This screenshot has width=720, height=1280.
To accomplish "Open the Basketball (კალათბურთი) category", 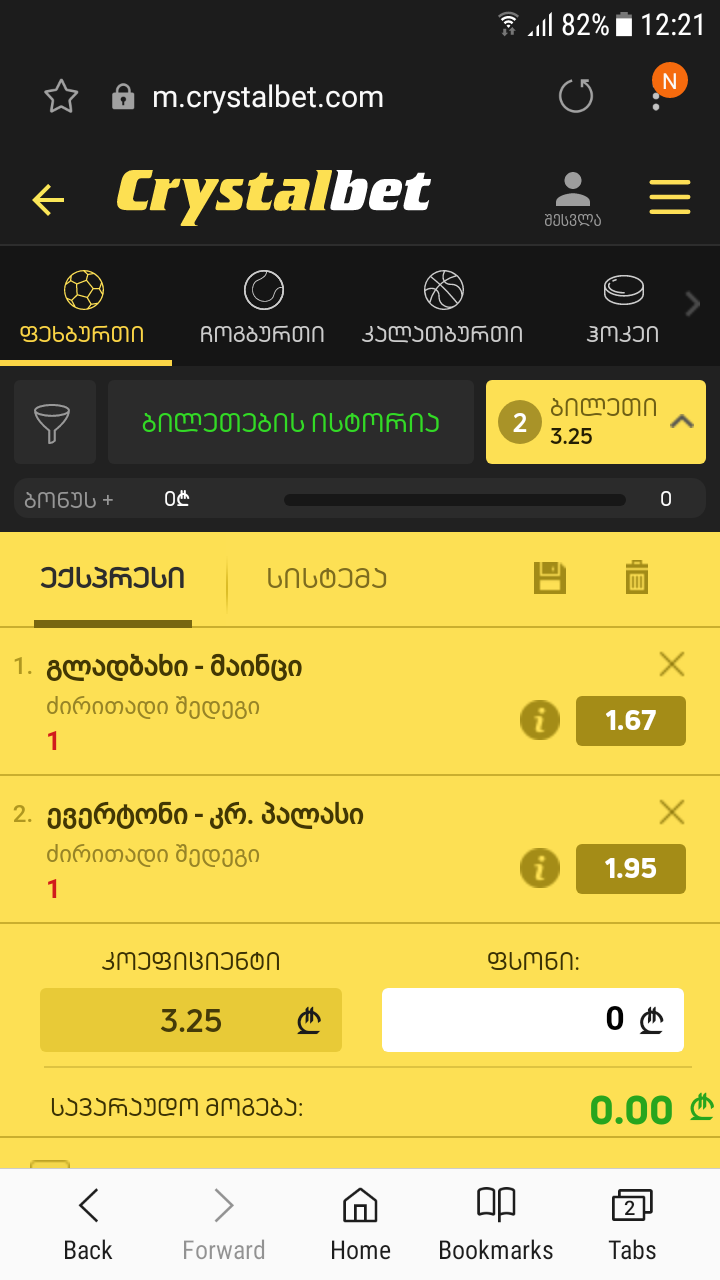I will pyautogui.click(x=443, y=305).
